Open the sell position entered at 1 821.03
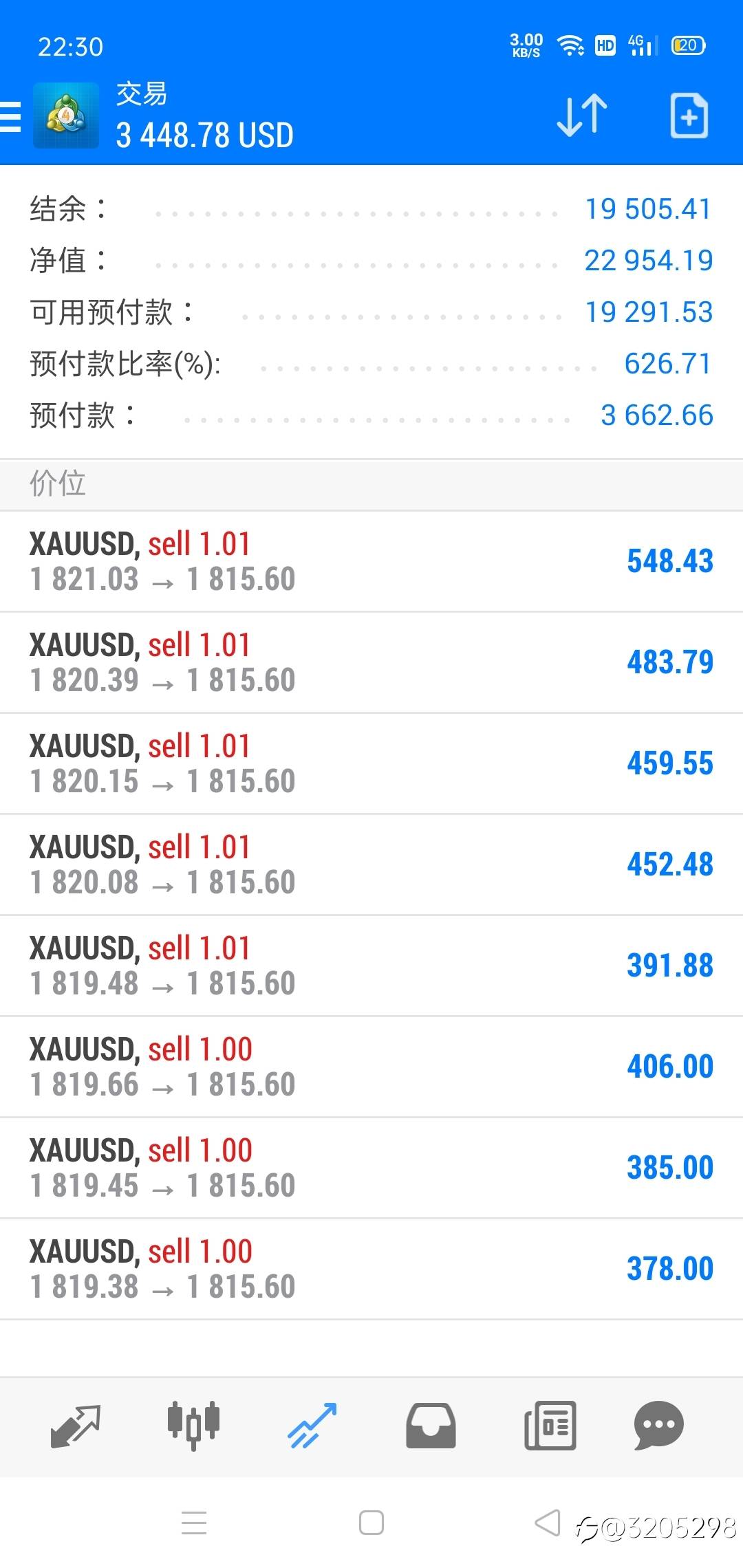The height and width of the screenshot is (1568, 743). (x=371, y=561)
